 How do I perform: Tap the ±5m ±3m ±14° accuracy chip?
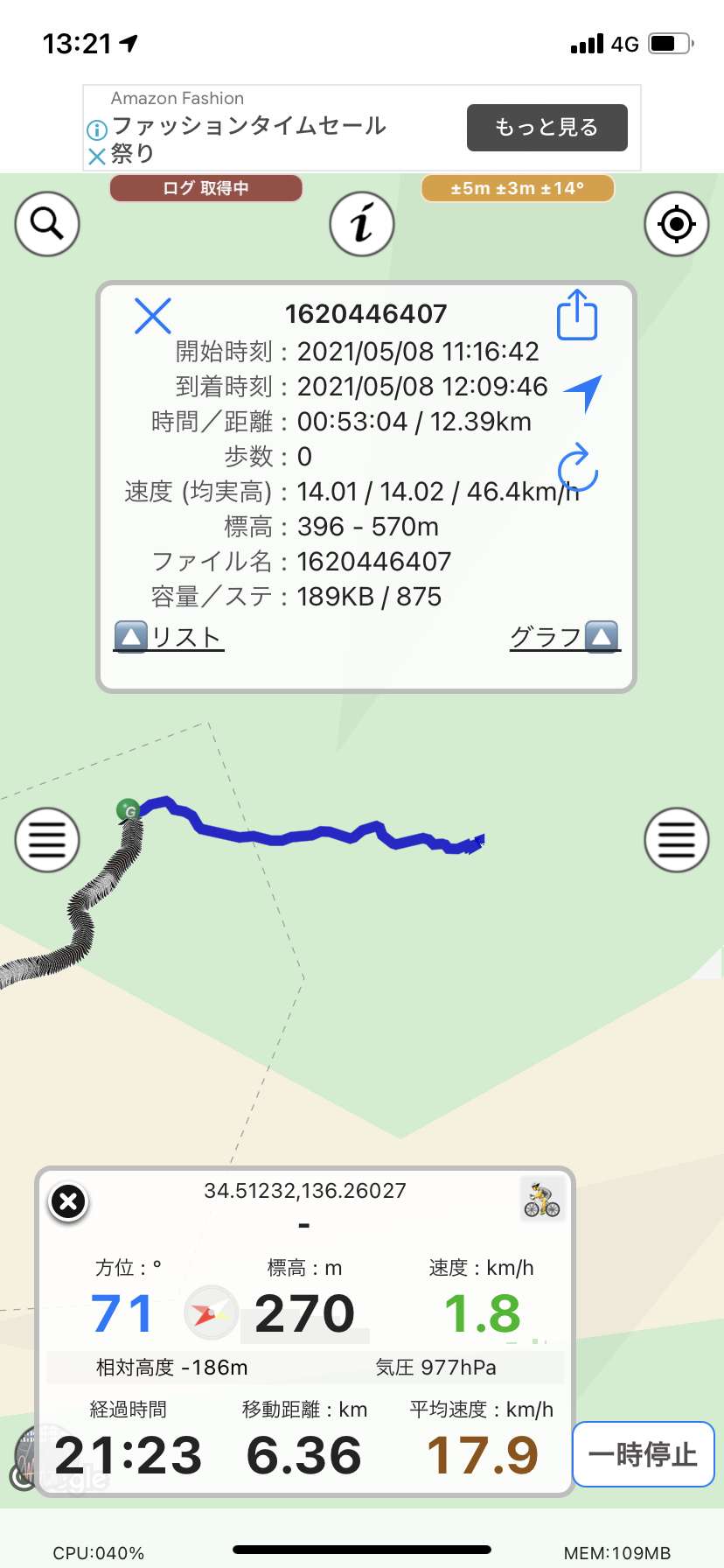[x=518, y=188]
